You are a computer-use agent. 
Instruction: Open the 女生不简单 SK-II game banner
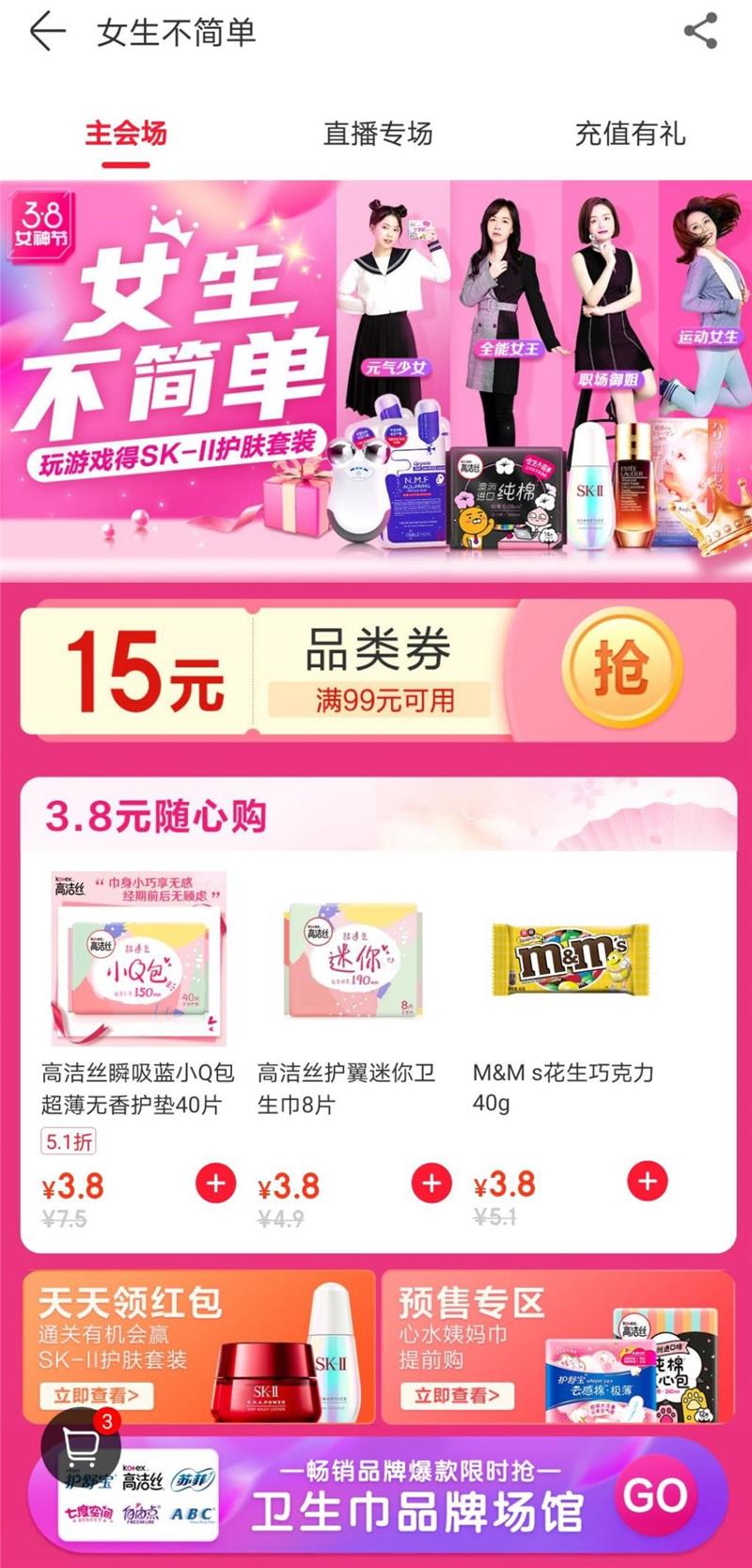point(376,376)
